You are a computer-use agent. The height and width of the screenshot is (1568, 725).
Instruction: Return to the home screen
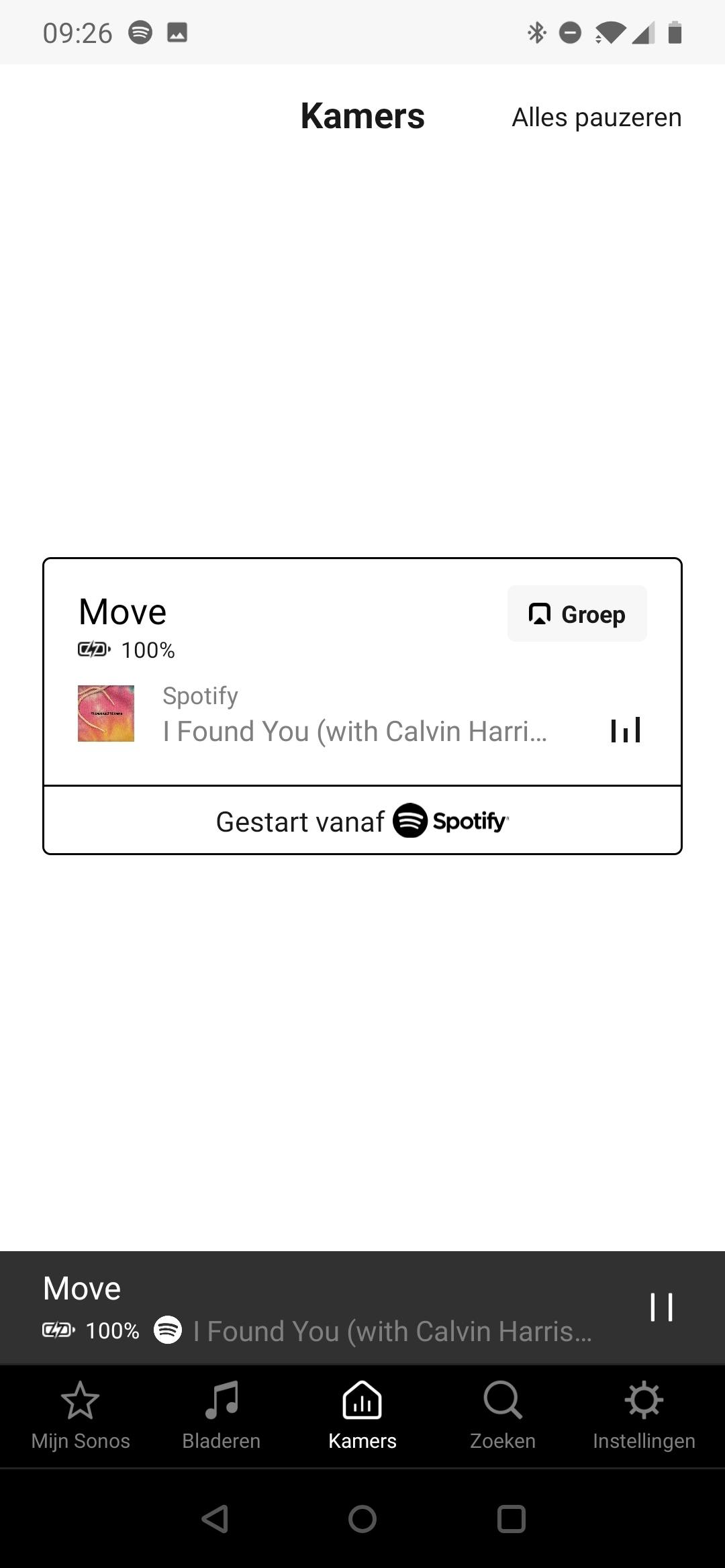[362, 1519]
